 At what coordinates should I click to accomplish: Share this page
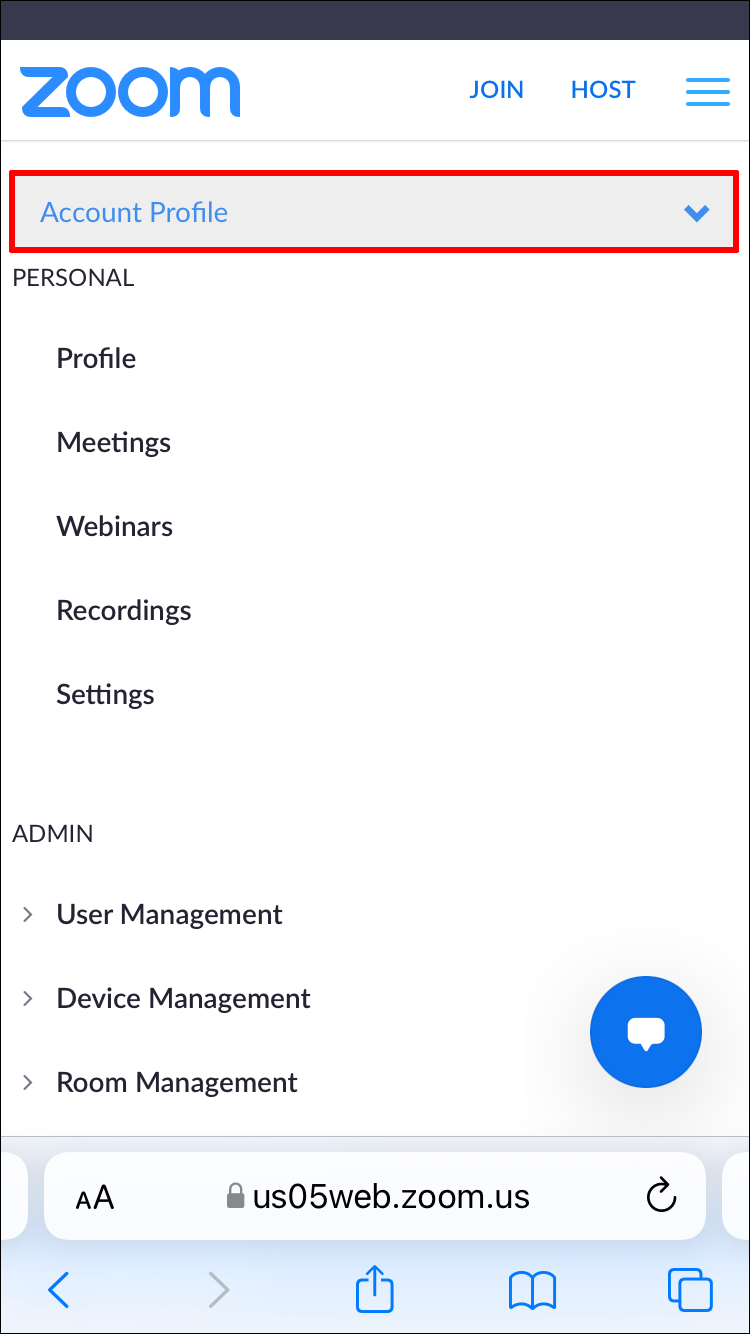coord(375,1288)
